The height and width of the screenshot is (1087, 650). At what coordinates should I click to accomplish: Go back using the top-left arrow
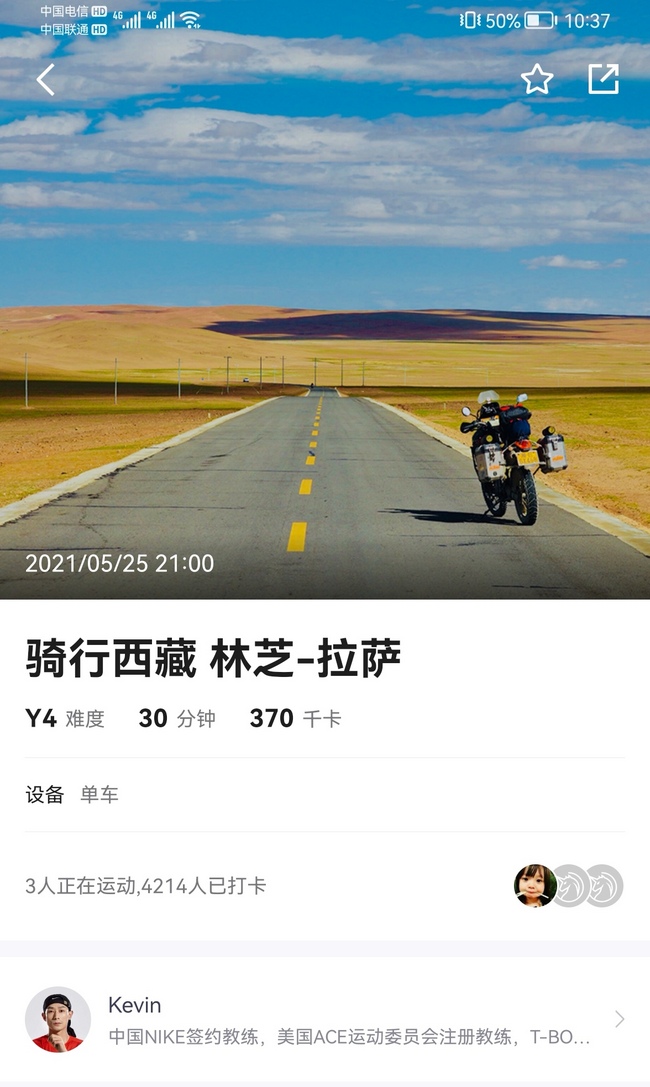[x=45, y=80]
